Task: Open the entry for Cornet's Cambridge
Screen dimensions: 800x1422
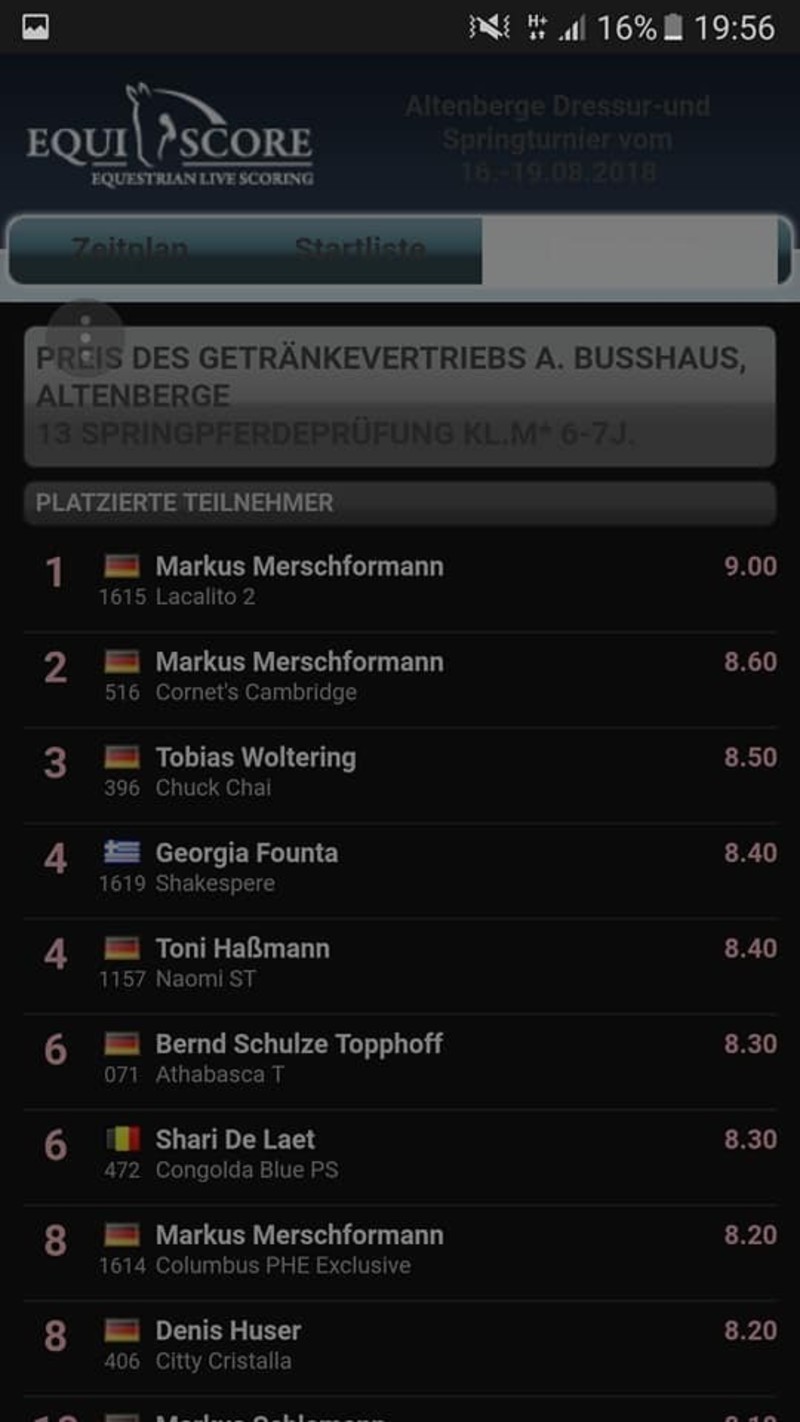Action: point(400,679)
